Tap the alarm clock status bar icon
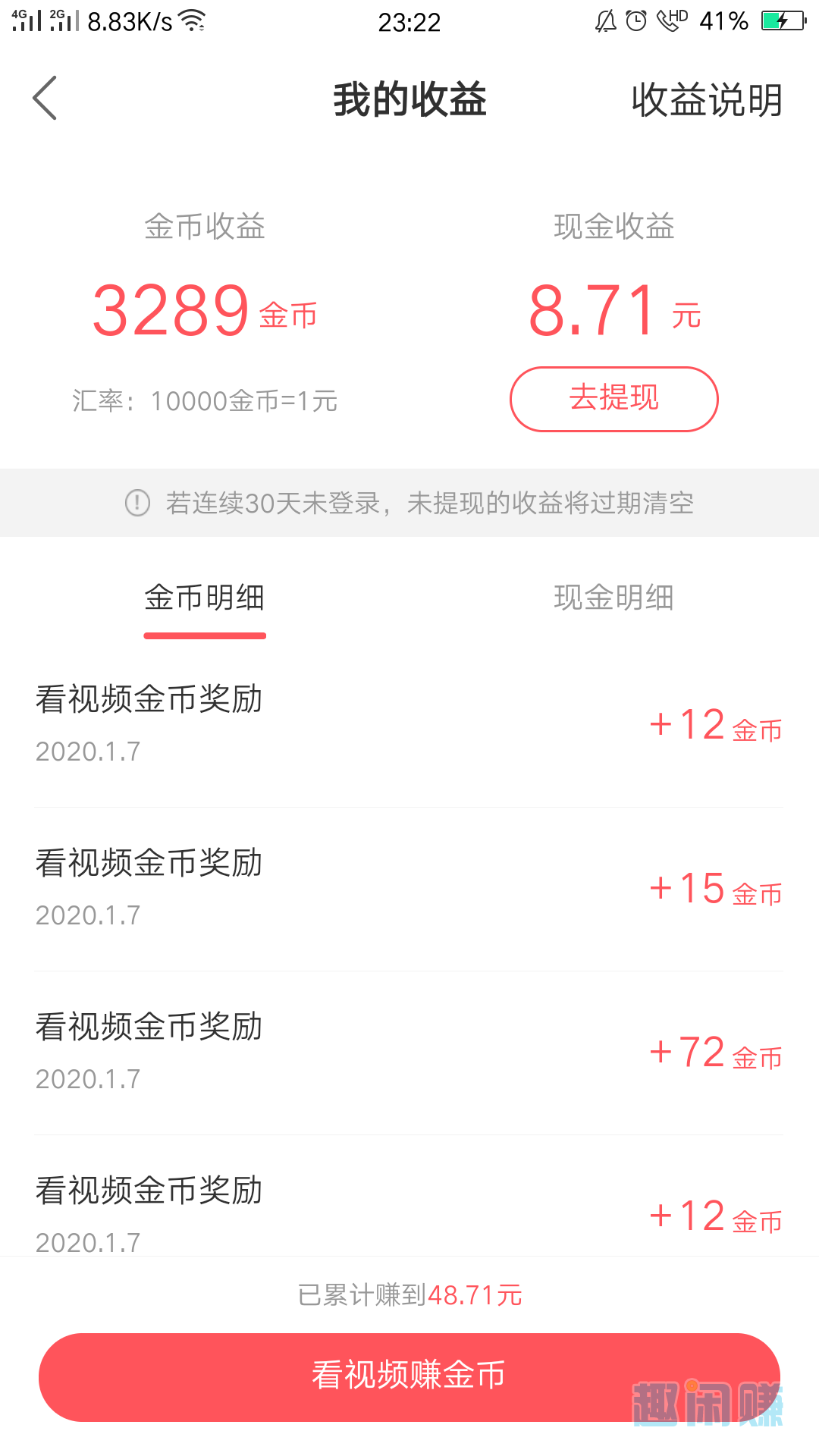The image size is (819, 1456). click(635, 21)
